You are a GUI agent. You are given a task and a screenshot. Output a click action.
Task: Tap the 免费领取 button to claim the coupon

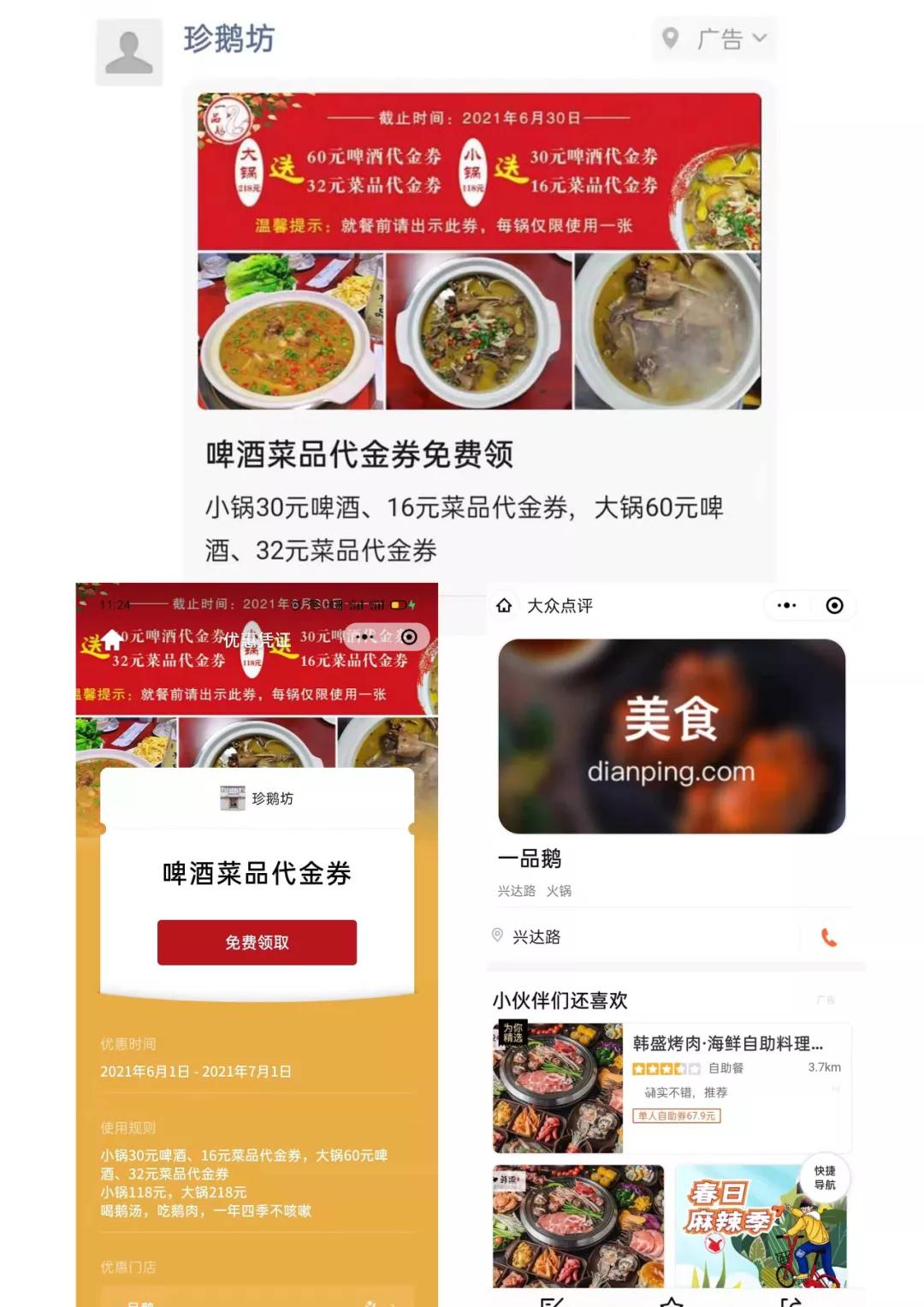[x=255, y=942]
